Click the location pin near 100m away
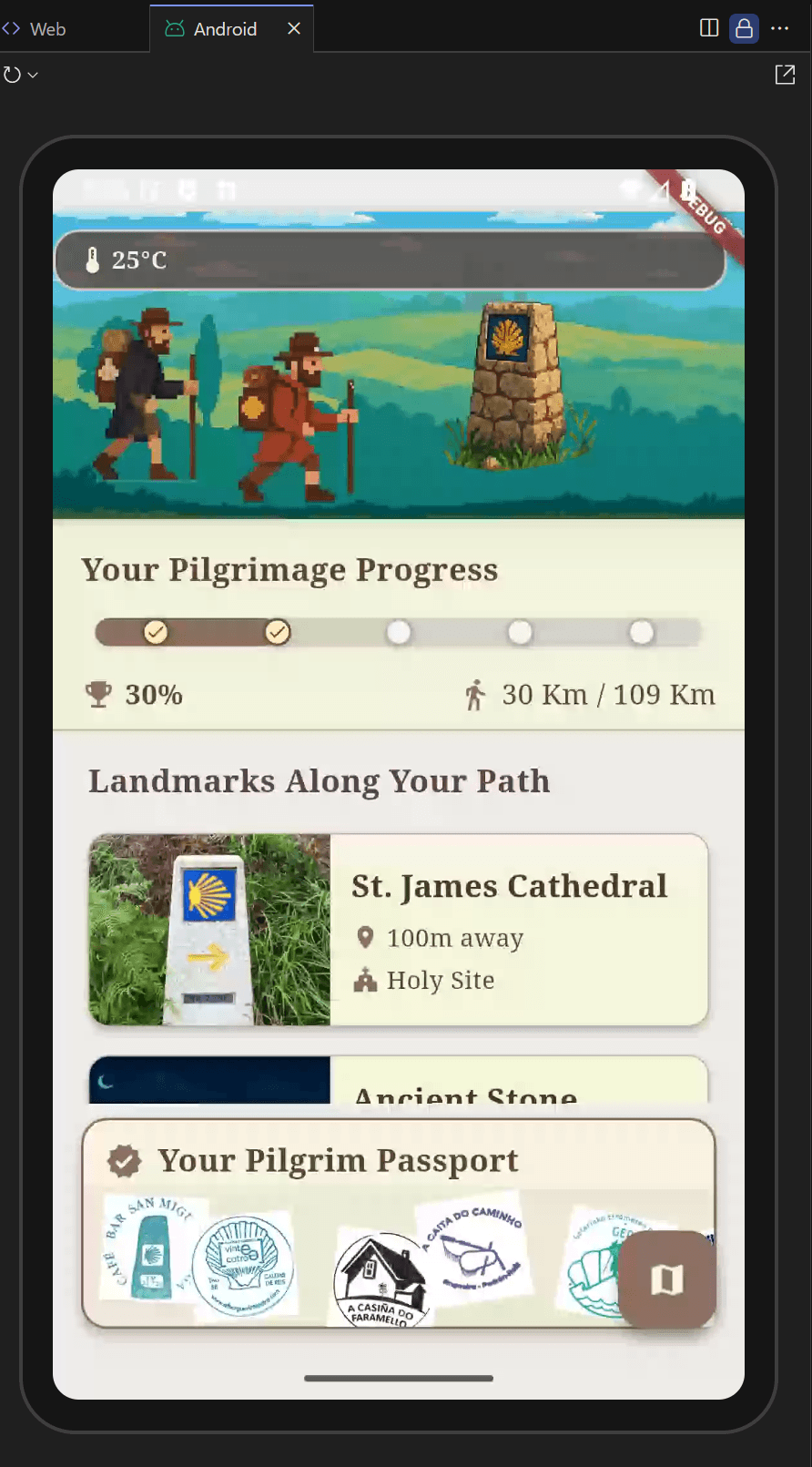The width and height of the screenshot is (812, 1467). click(366, 937)
